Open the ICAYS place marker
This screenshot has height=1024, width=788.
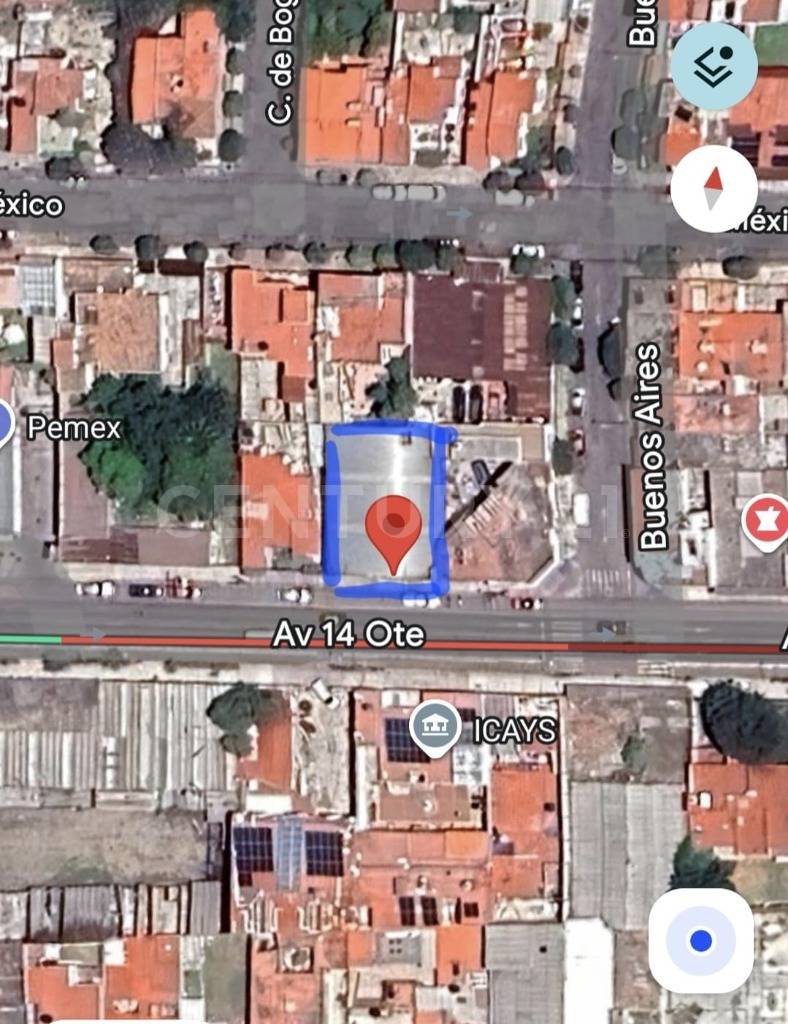point(435,727)
